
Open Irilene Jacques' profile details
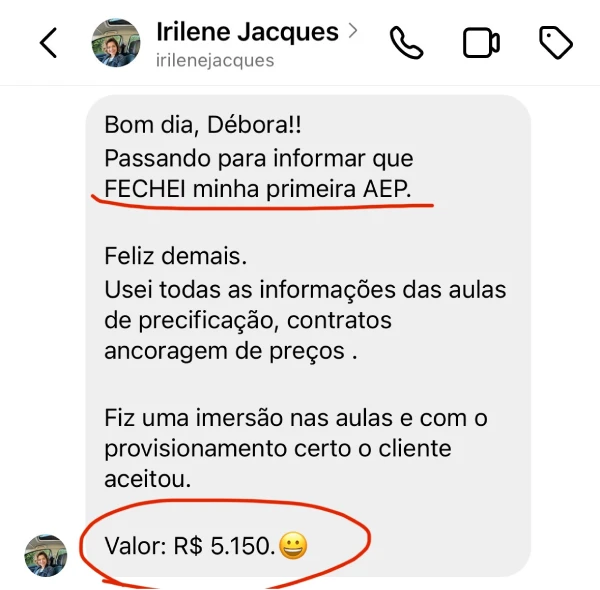tap(247, 33)
